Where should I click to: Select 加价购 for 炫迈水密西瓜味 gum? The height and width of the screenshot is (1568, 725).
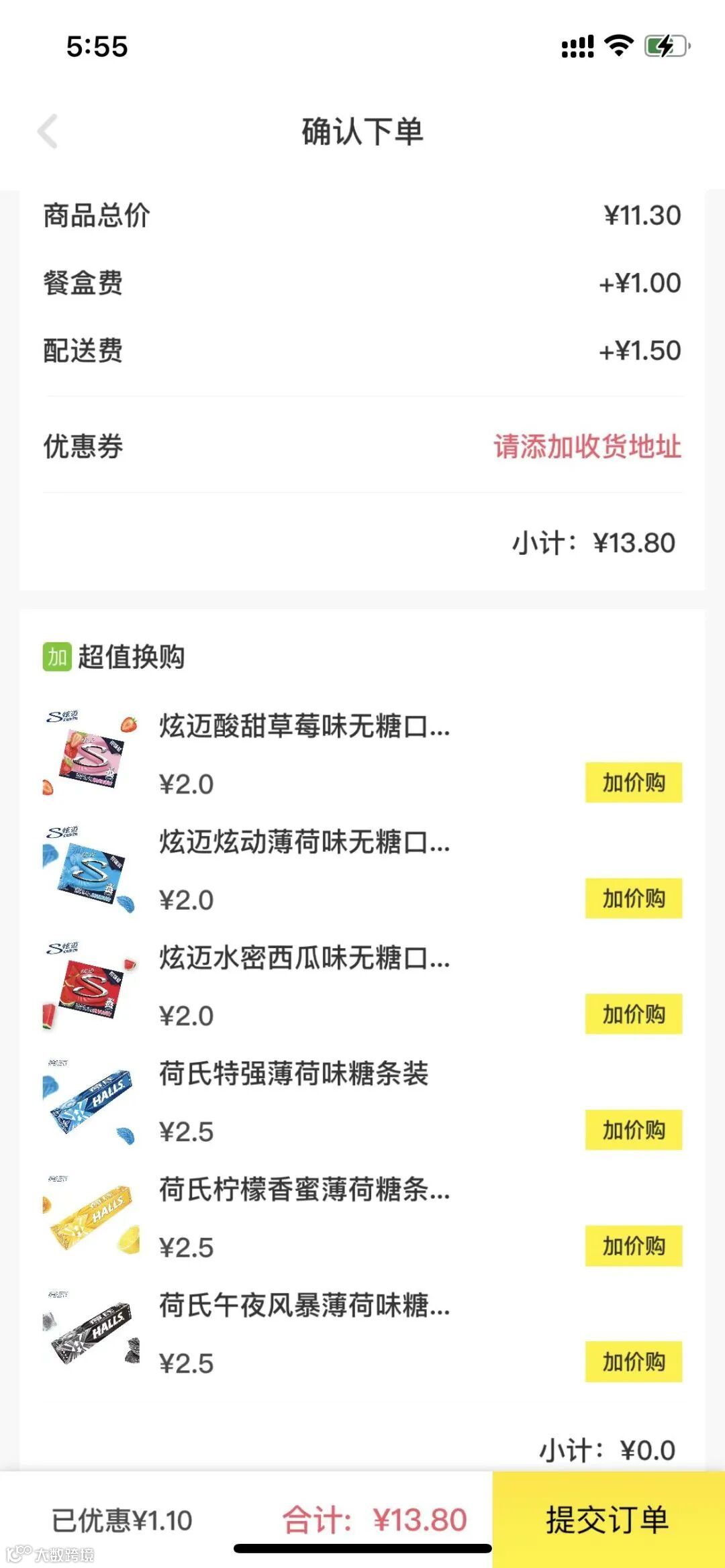(x=633, y=1014)
